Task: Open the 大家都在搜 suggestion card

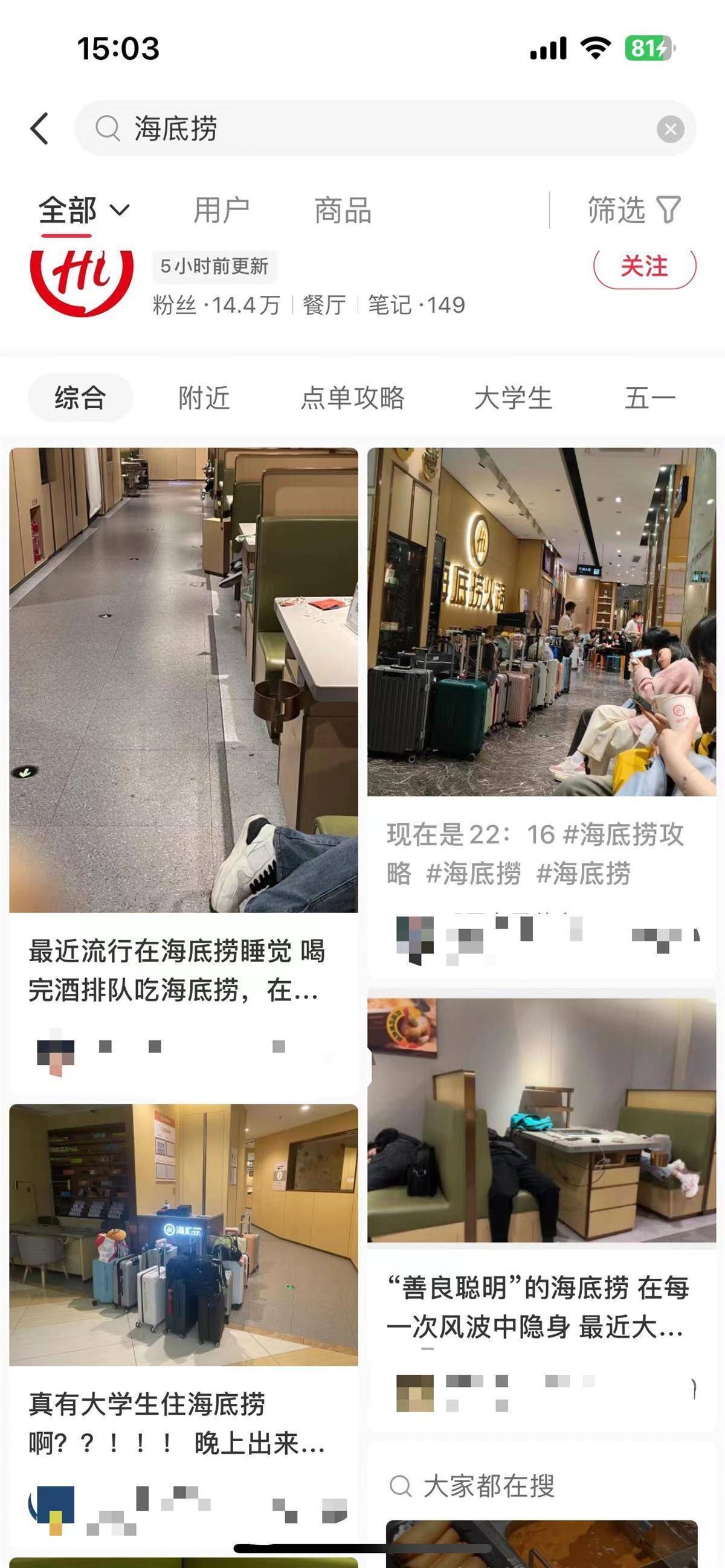Action: tap(541, 1485)
